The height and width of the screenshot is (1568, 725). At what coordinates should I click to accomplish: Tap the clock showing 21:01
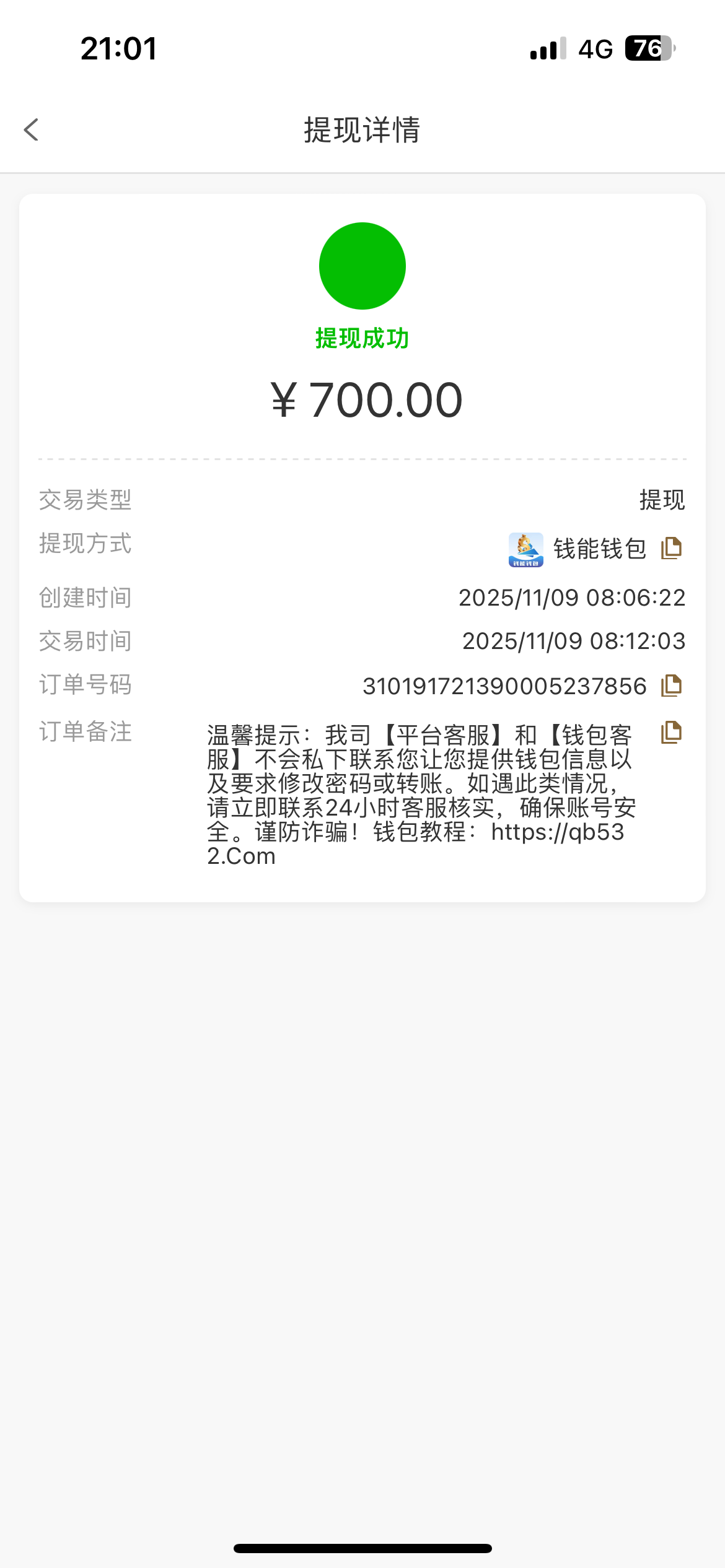point(117,49)
